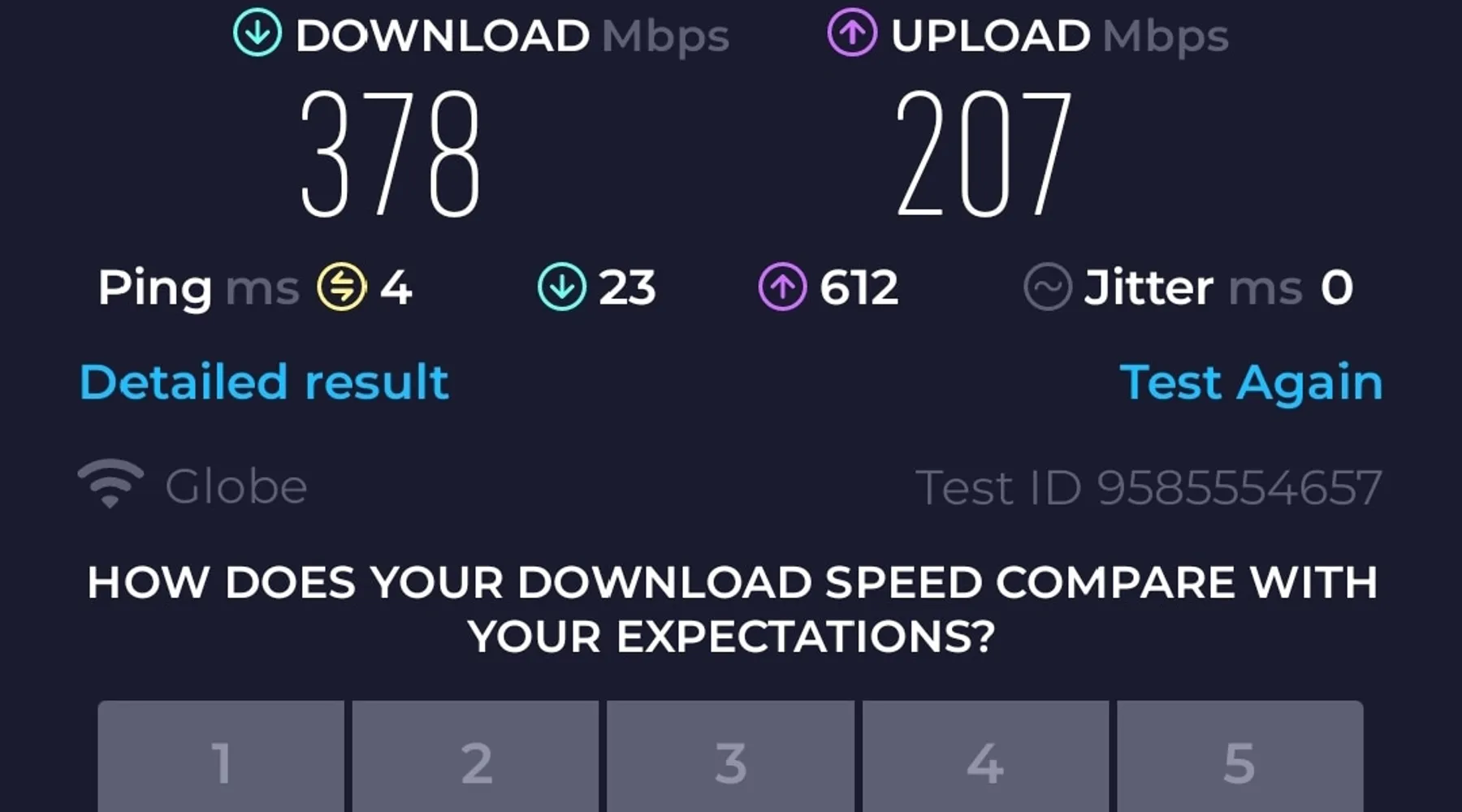
Task: Open the Detailed result link
Action: coord(264,382)
